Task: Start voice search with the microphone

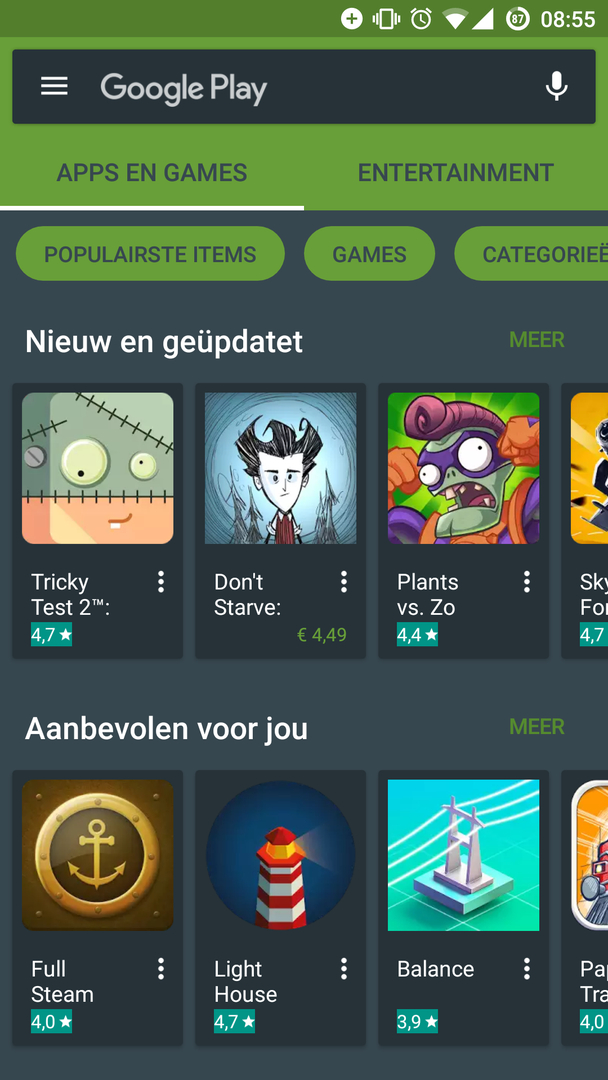Action: pos(556,87)
